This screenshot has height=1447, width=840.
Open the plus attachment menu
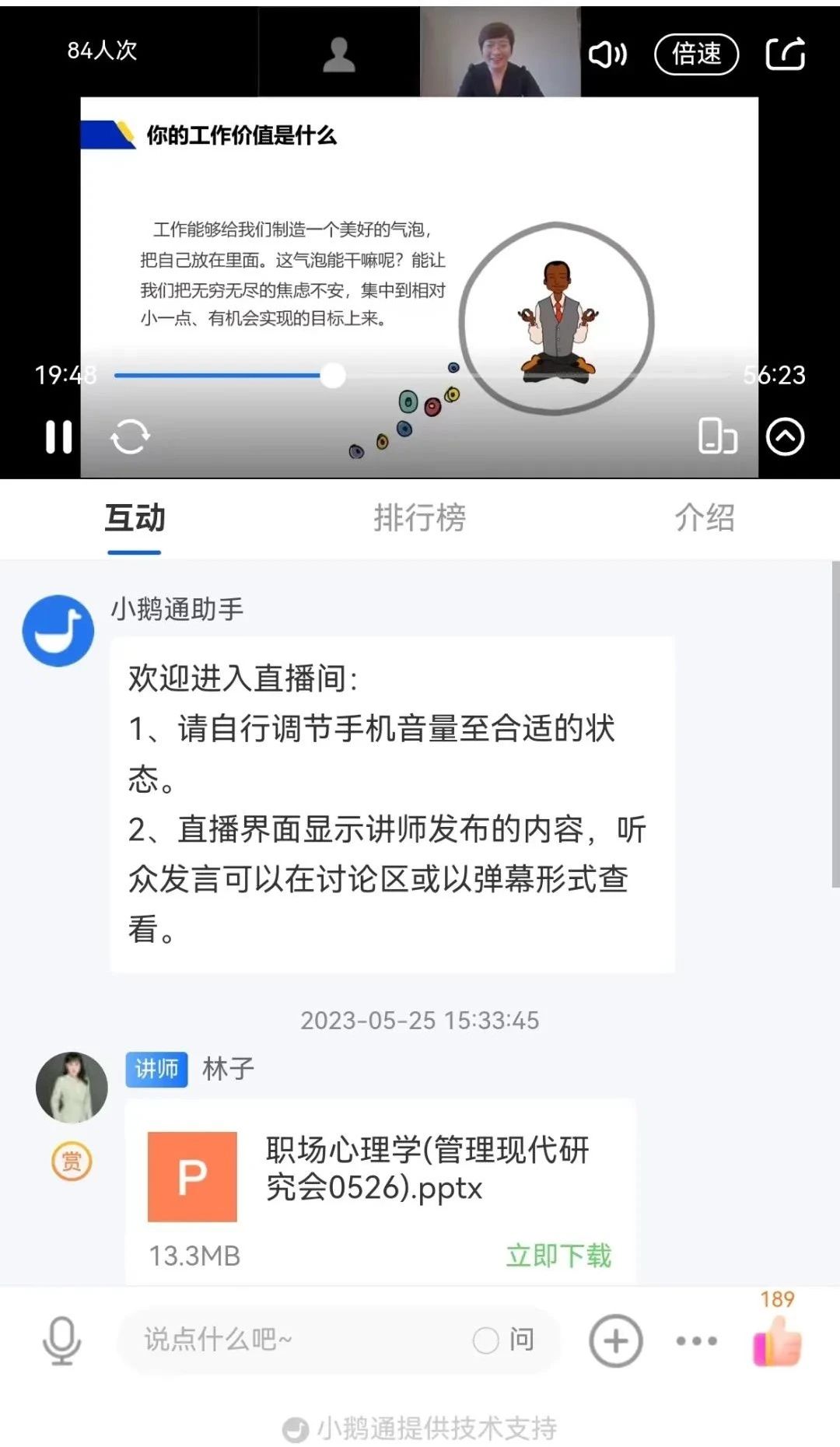tap(615, 1340)
